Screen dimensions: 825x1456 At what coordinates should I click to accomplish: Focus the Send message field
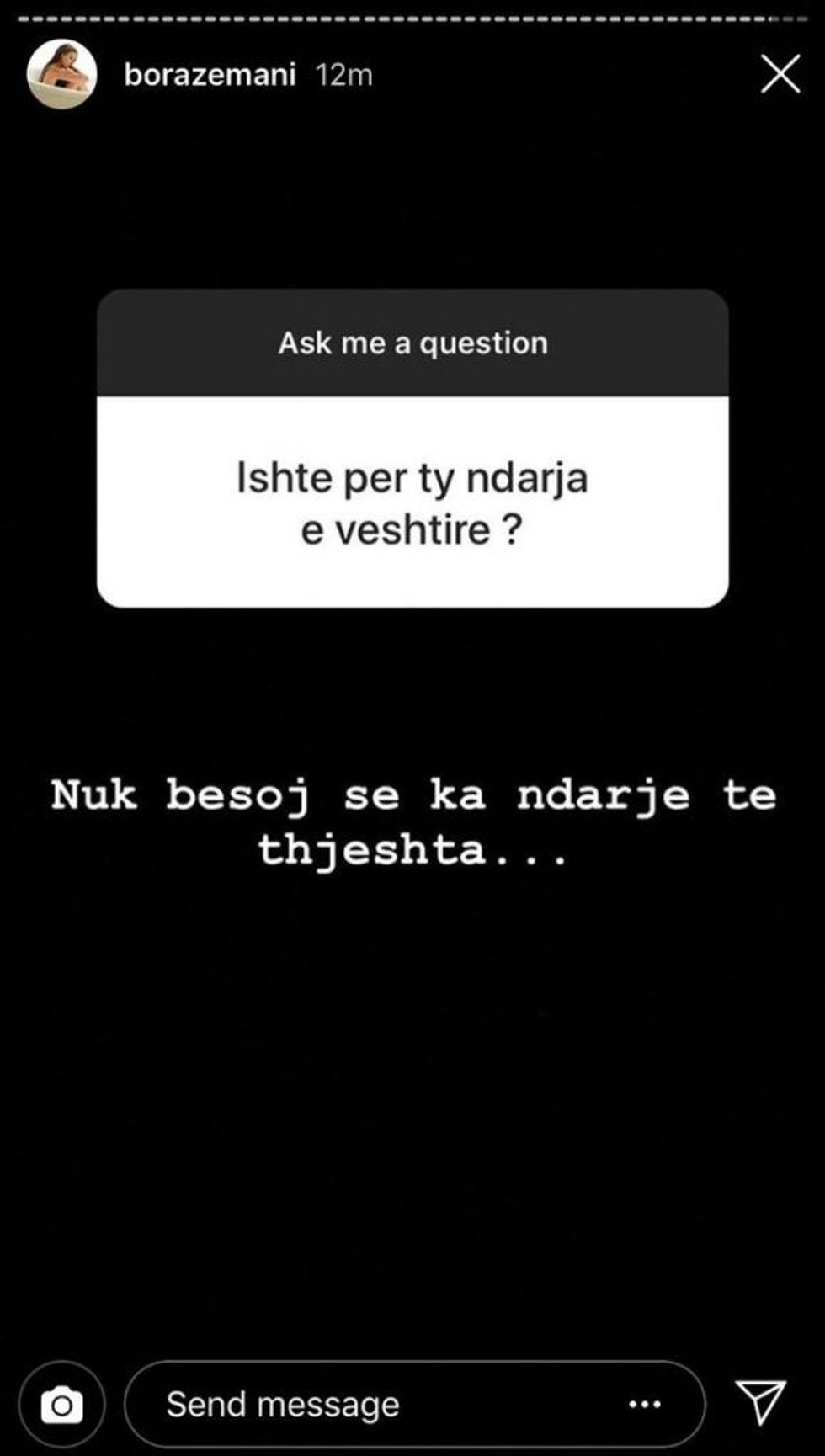tap(370, 1405)
